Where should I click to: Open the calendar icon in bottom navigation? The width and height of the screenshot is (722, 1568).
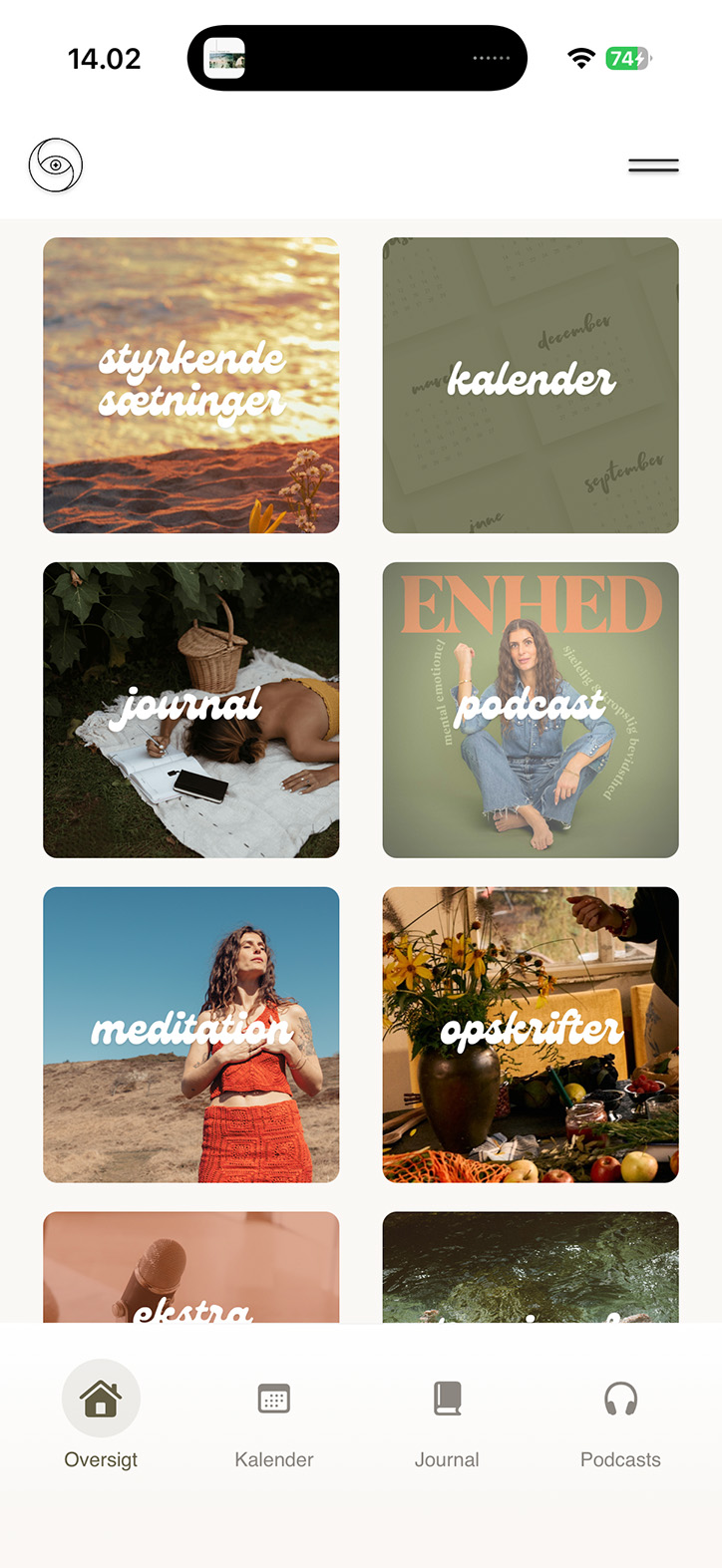point(273,1398)
